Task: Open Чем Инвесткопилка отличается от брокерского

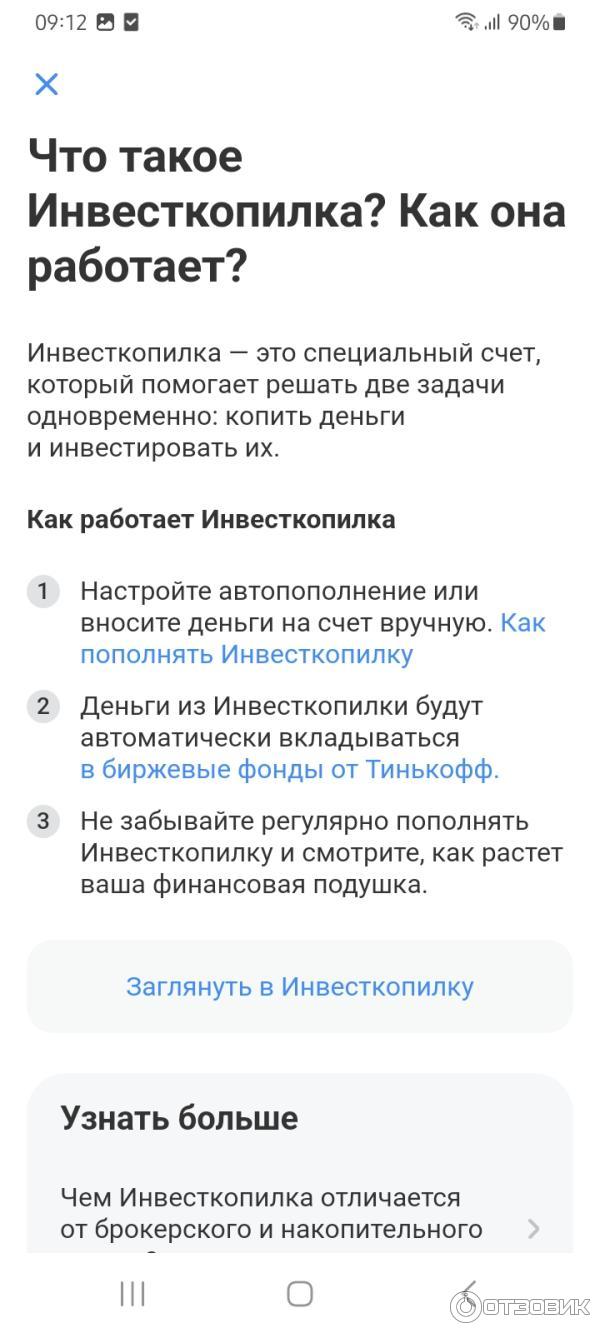Action: [299, 1213]
